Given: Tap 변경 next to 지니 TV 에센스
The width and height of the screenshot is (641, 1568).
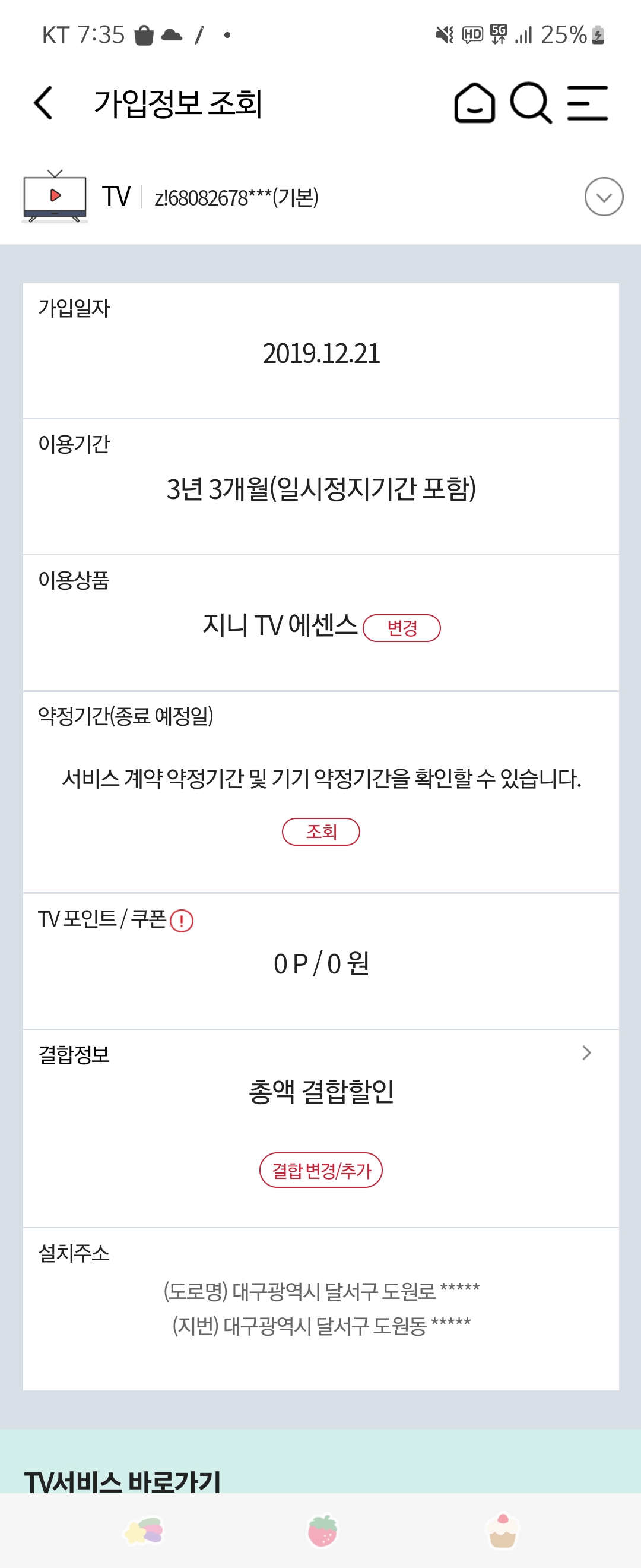Looking at the screenshot, I should (x=401, y=628).
